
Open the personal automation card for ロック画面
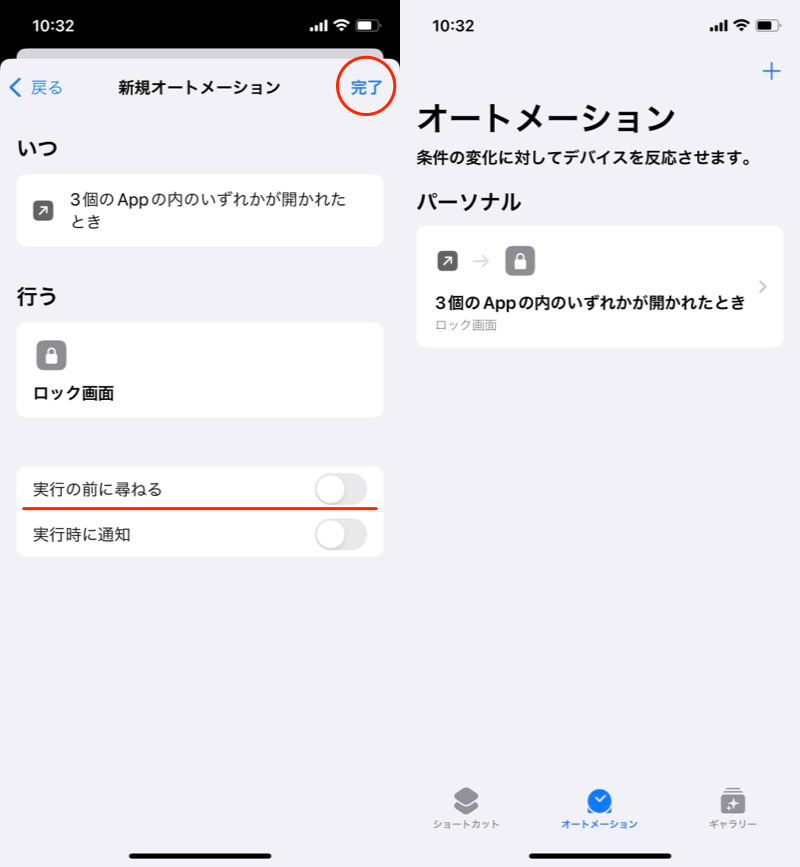click(x=600, y=287)
